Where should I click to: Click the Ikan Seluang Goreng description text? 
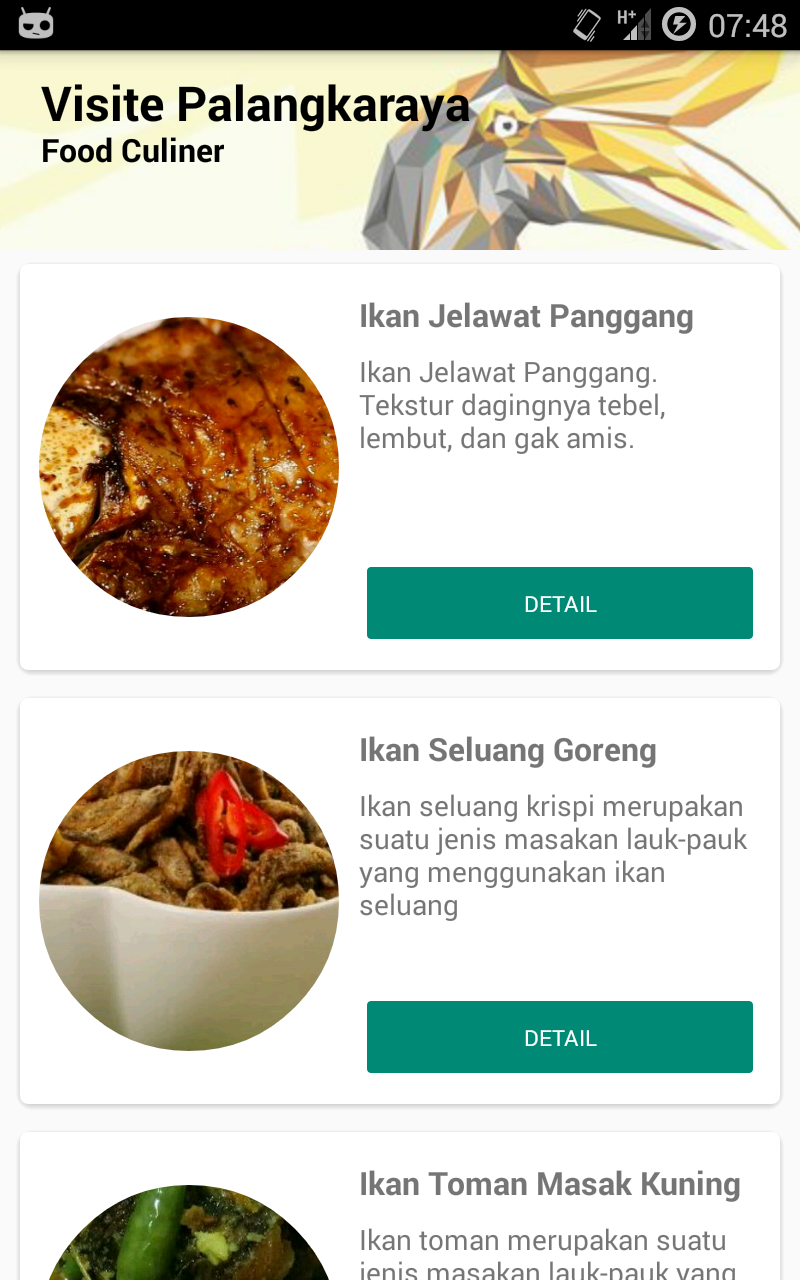click(x=553, y=855)
